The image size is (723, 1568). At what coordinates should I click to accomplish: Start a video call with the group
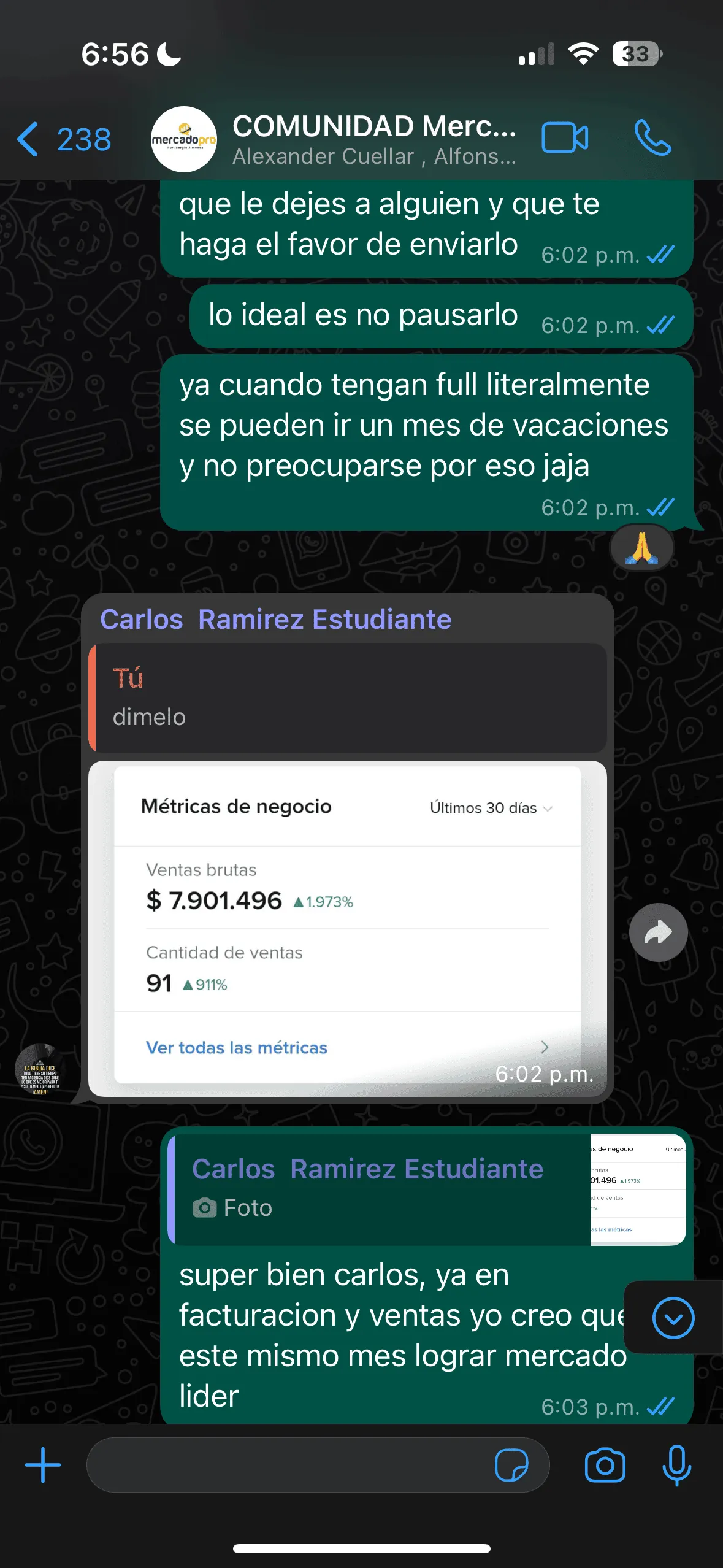click(565, 137)
